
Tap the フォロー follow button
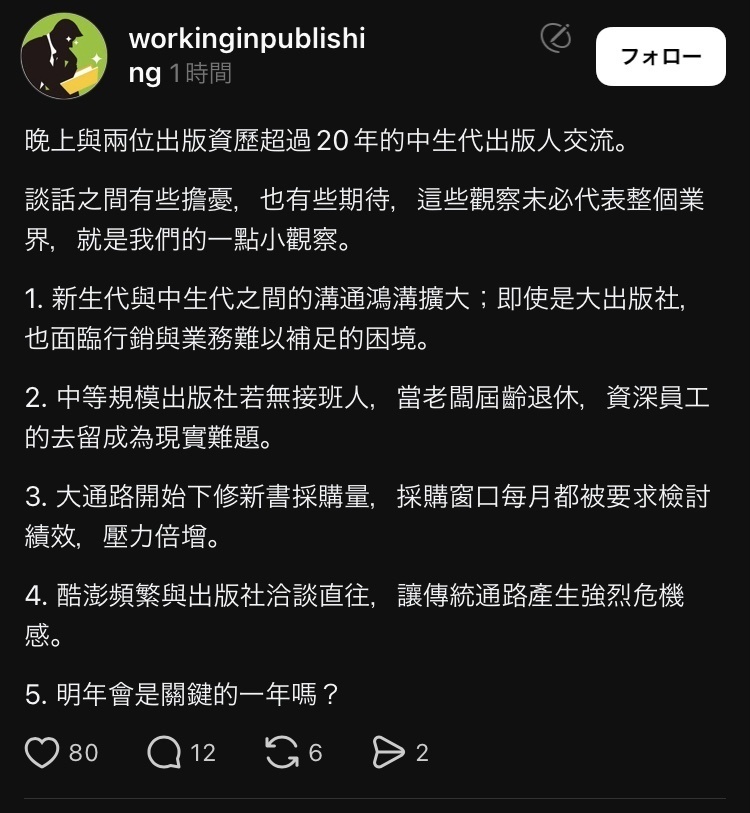pyautogui.click(x=661, y=56)
